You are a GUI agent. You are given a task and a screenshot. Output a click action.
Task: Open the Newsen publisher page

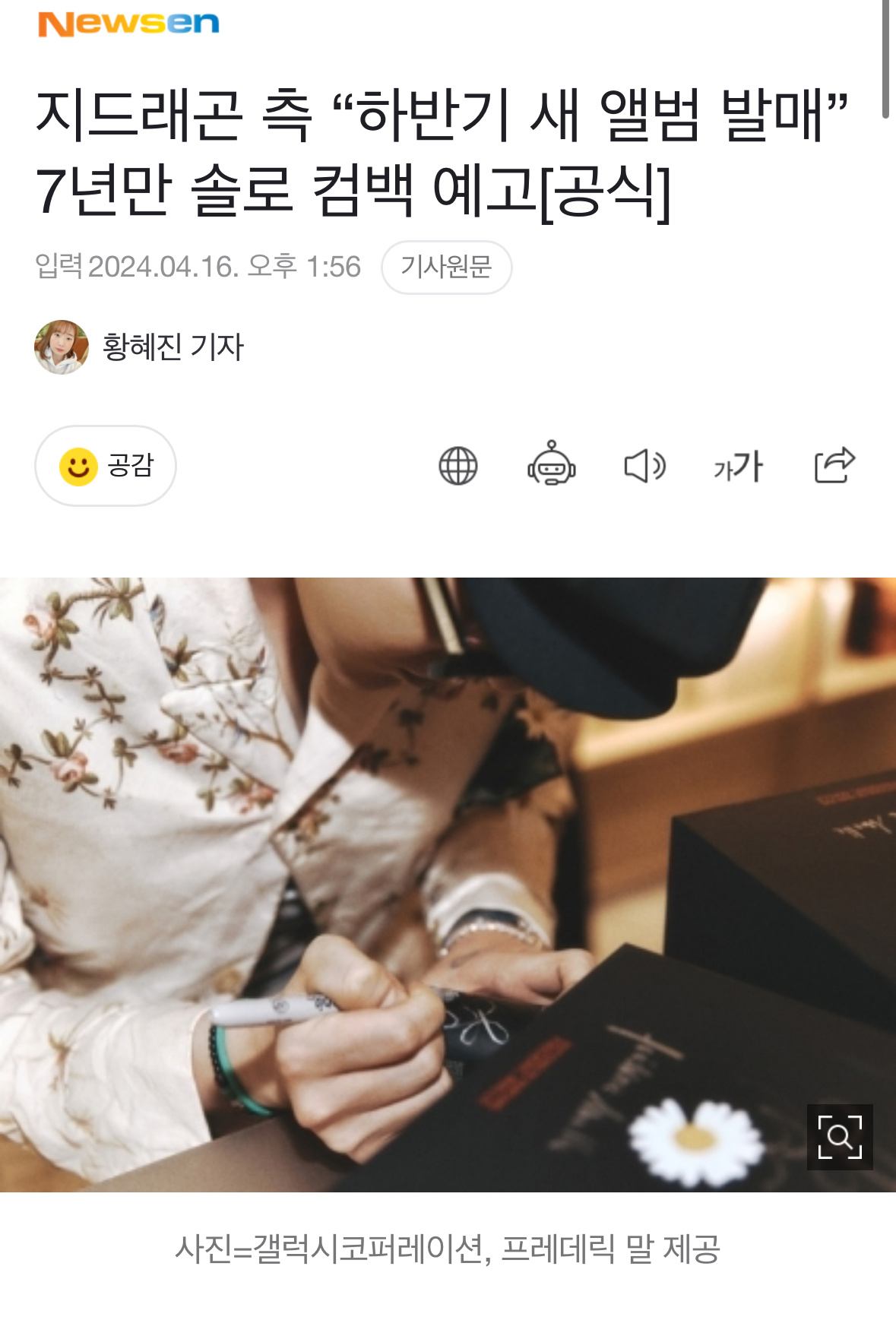(128, 24)
